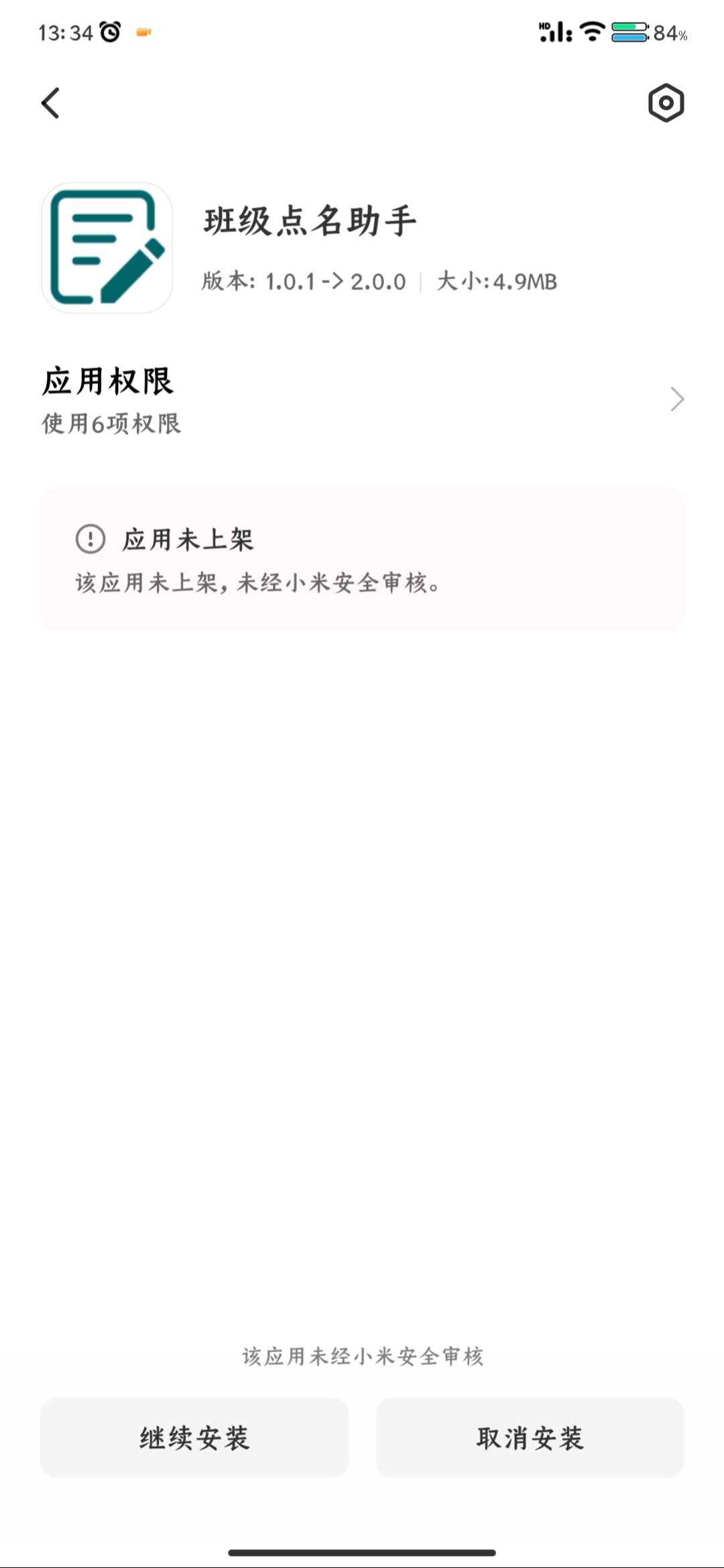Click the version text 1.0.1 -> 2.0.0
Image resolution: width=724 pixels, height=1568 pixels.
coord(335,281)
